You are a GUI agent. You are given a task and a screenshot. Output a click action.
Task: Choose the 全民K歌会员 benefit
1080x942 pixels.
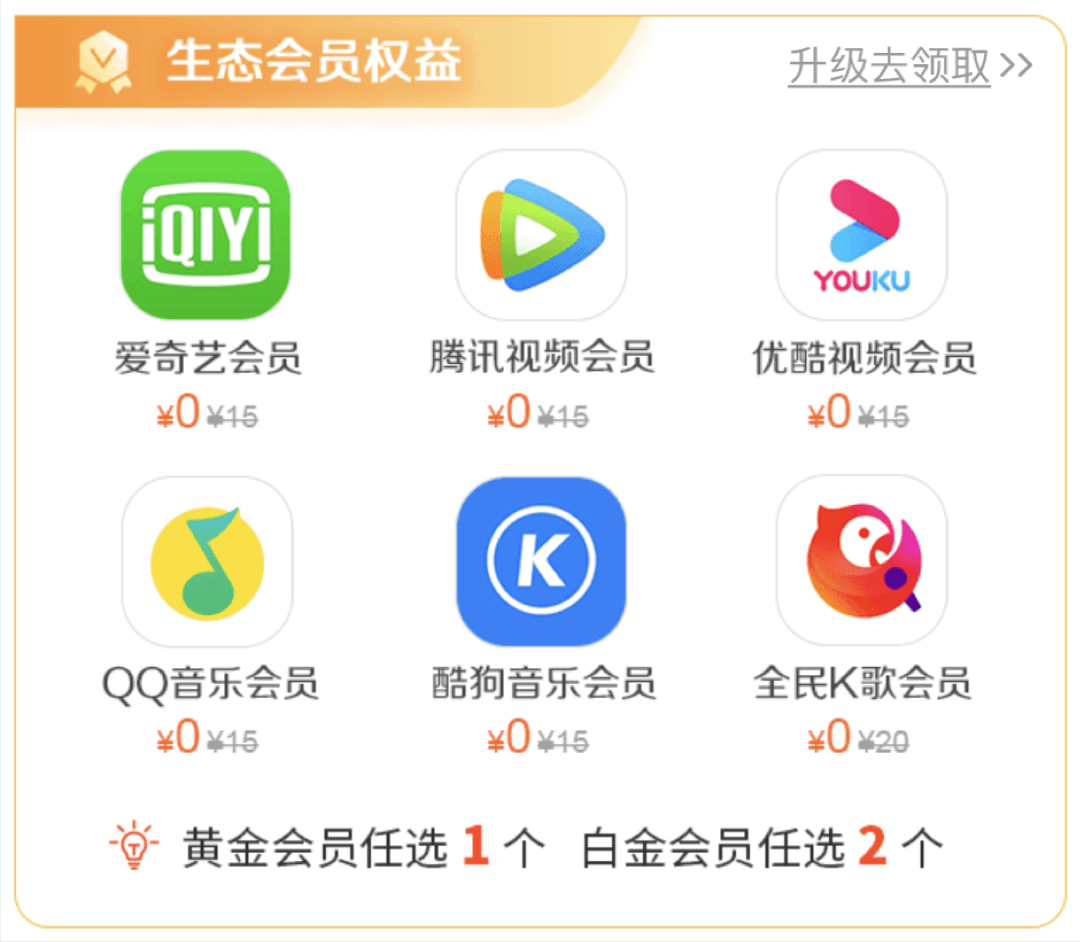(x=861, y=562)
